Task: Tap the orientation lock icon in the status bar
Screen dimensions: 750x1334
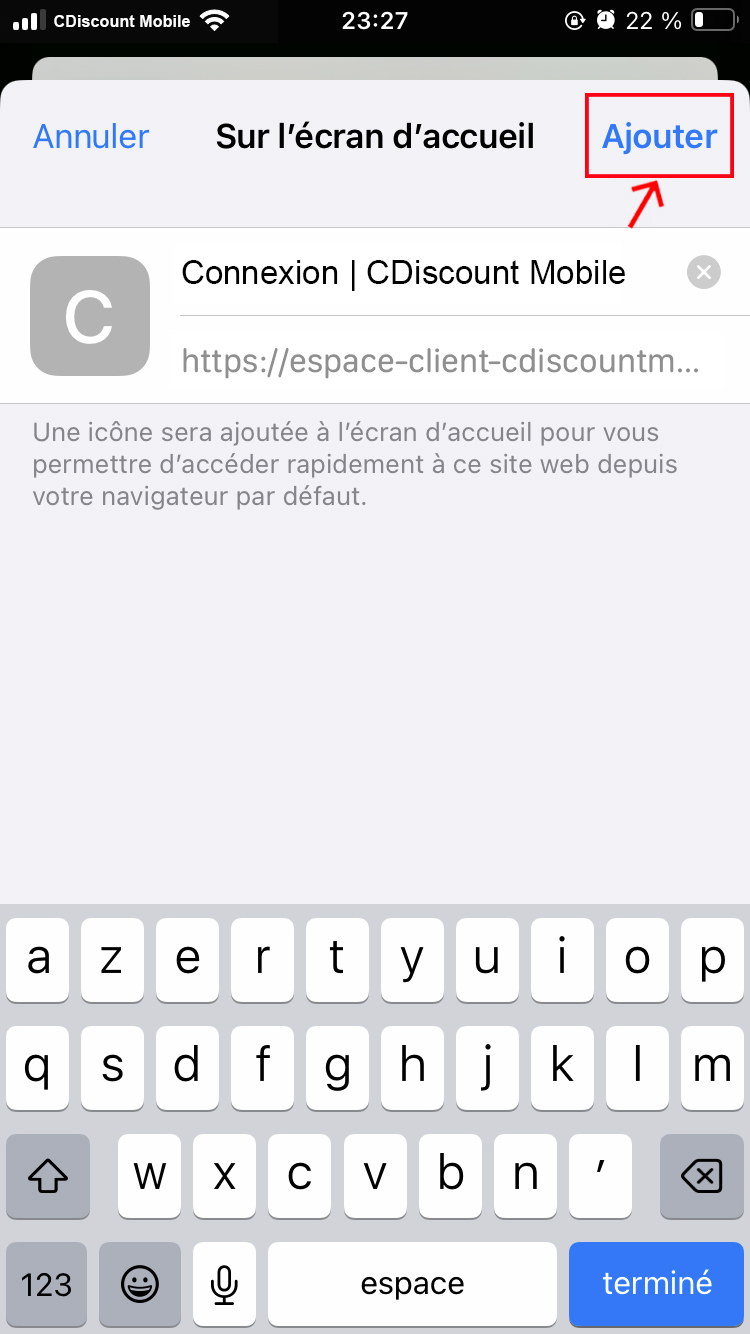Action: click(575, 20)
